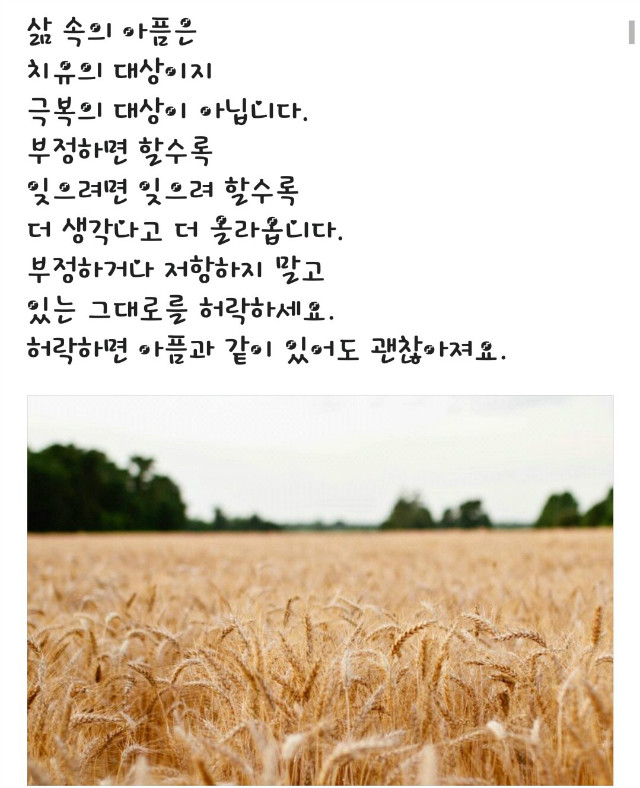Open the wheat field photo

[320, 590]
